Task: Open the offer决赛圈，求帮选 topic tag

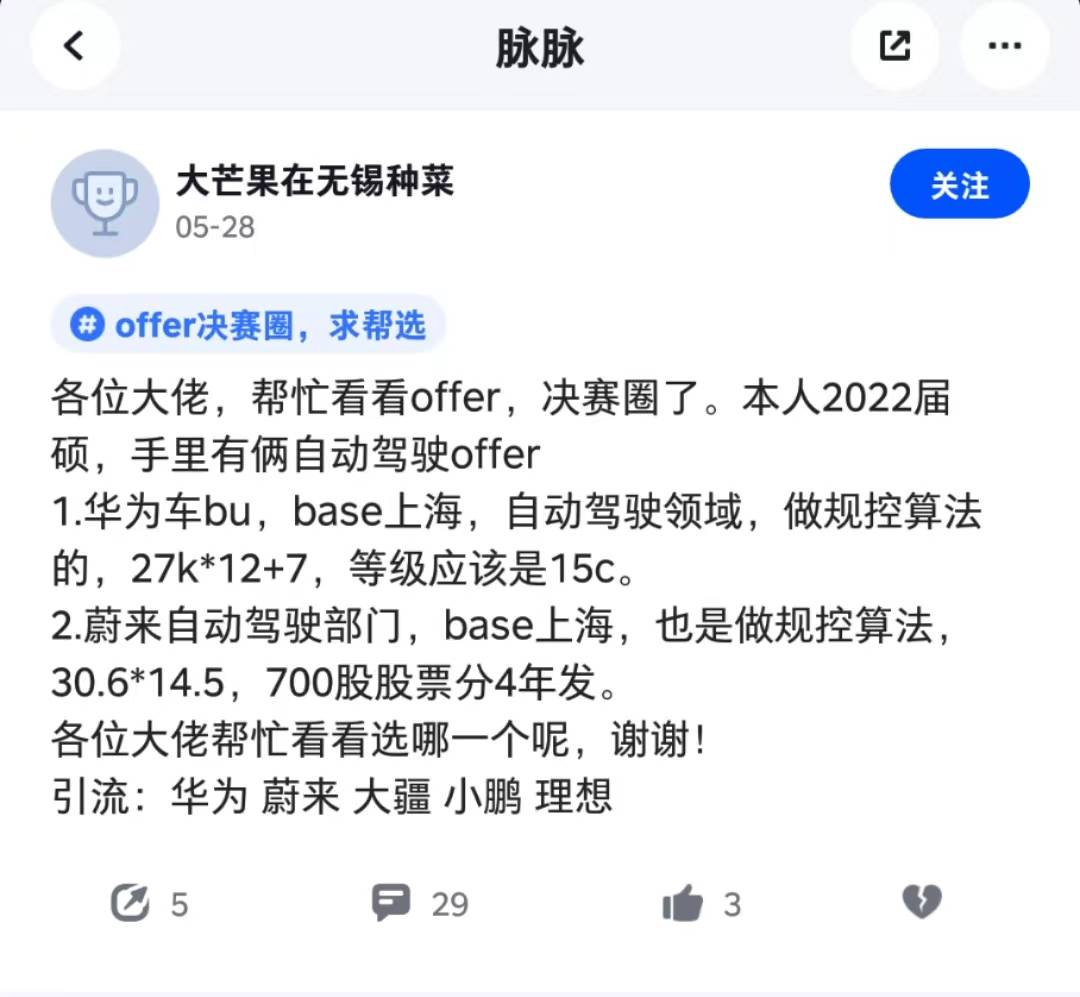Action: [x=249, y=324]
